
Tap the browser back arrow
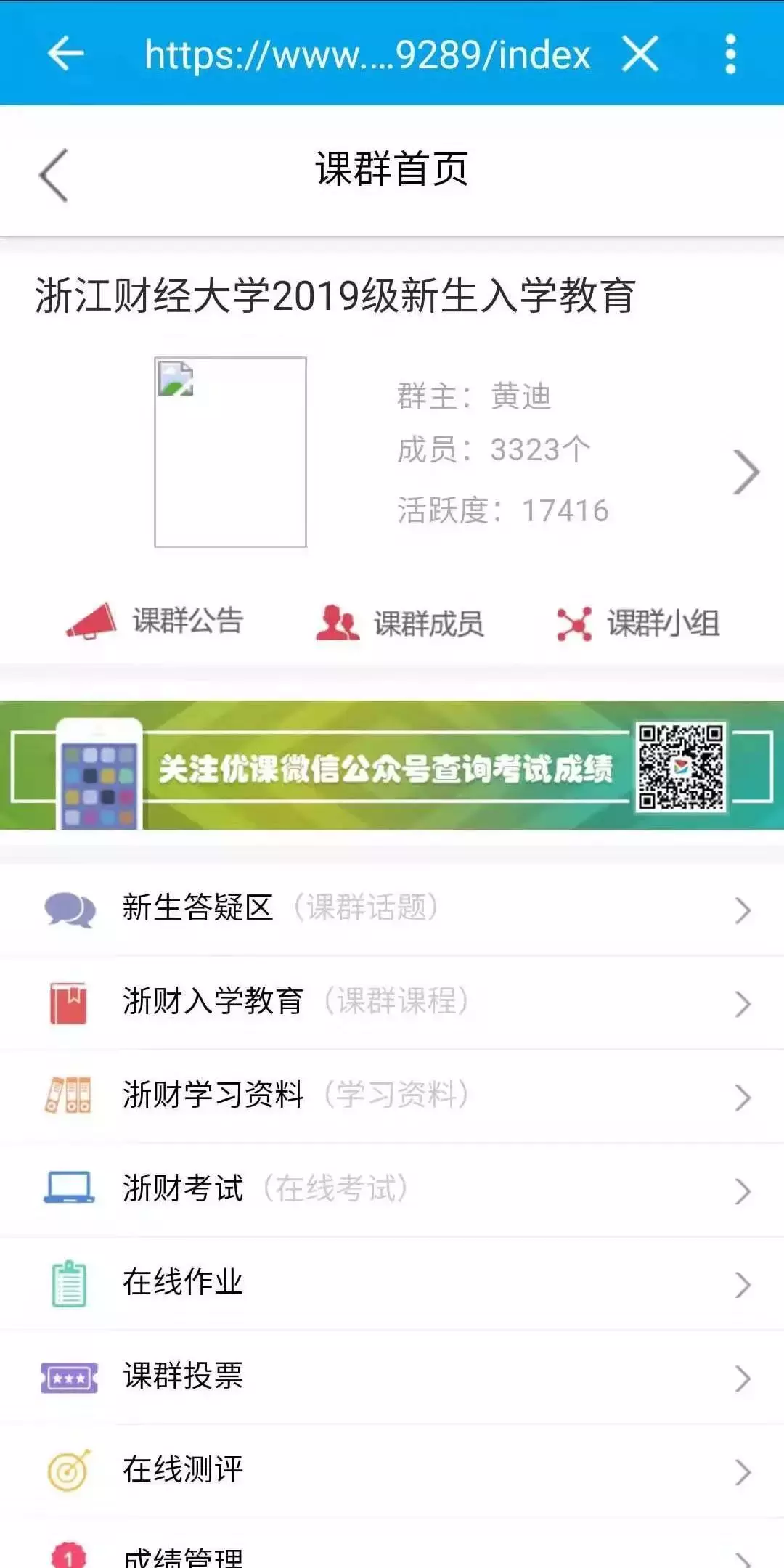[65, 54]
